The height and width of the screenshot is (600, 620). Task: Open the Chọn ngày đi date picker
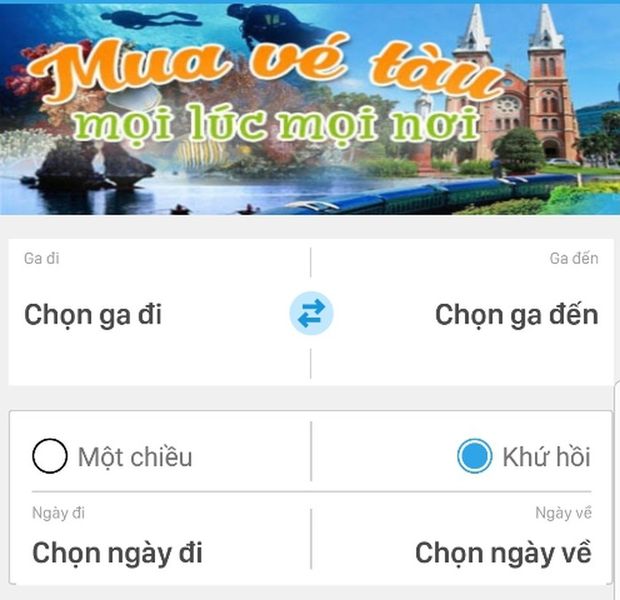[x=117, y=552]
